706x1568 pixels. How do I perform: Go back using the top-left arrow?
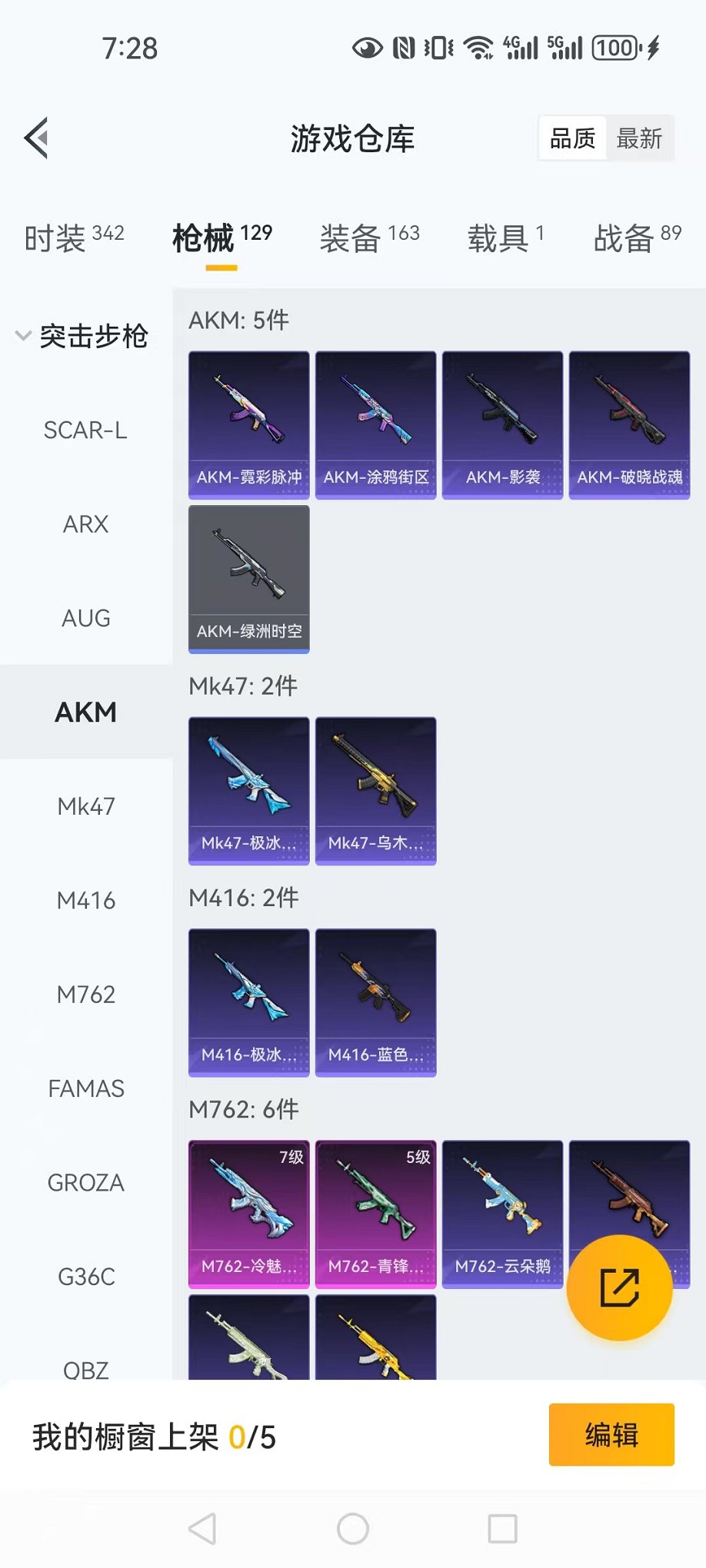pyautogui.click(x=36, y=138)
